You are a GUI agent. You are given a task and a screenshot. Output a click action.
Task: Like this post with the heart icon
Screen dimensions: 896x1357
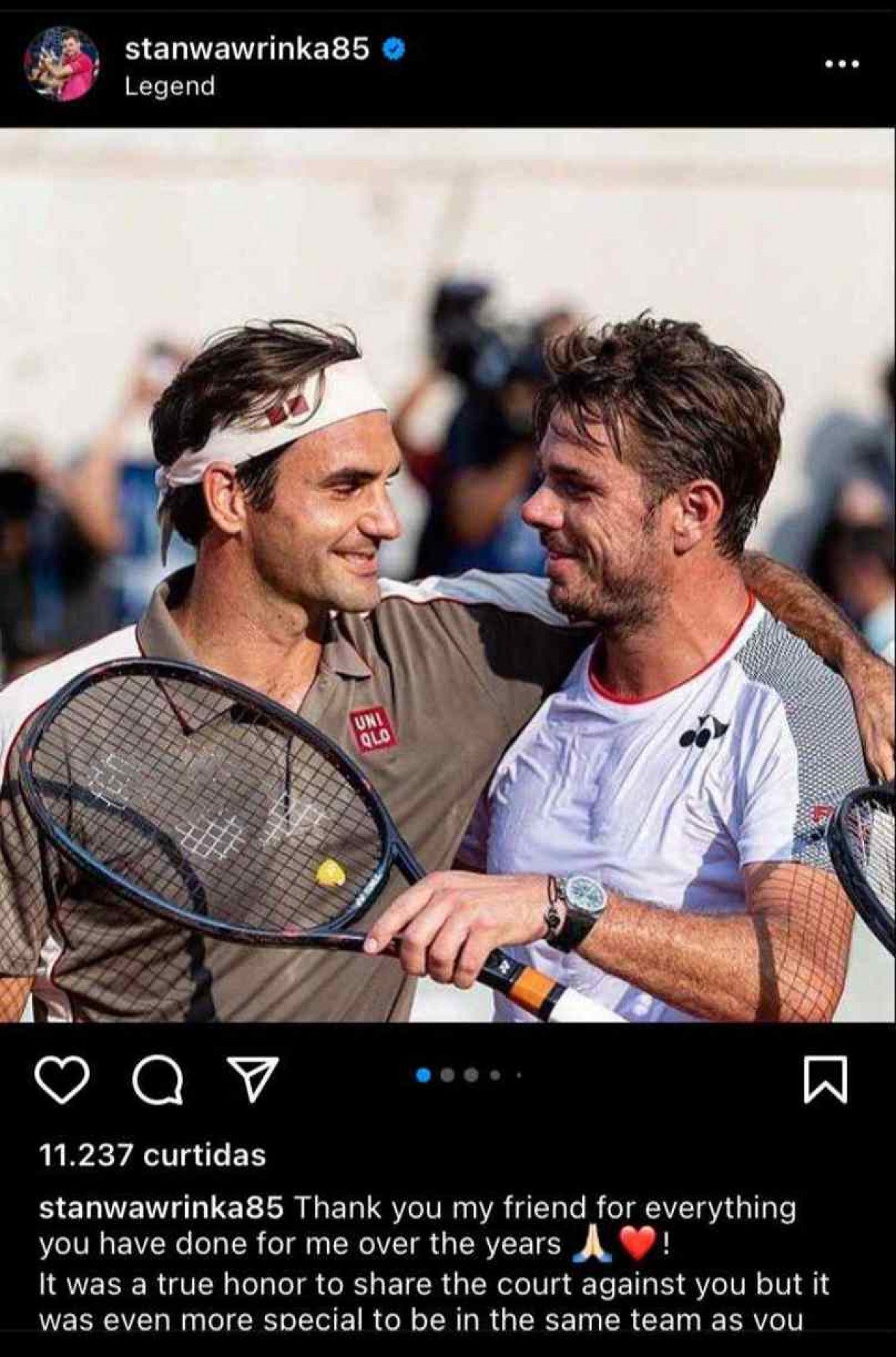click(x=62, y=1080)
